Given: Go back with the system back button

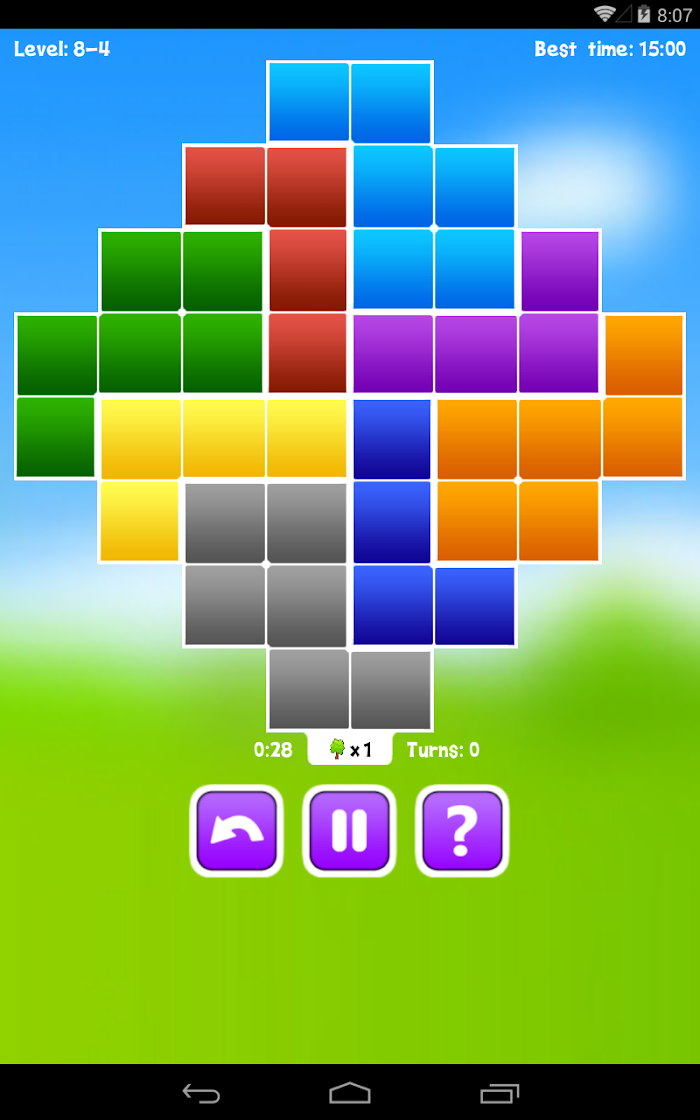Looking at the screenshot, I should tap(201, 1092).
